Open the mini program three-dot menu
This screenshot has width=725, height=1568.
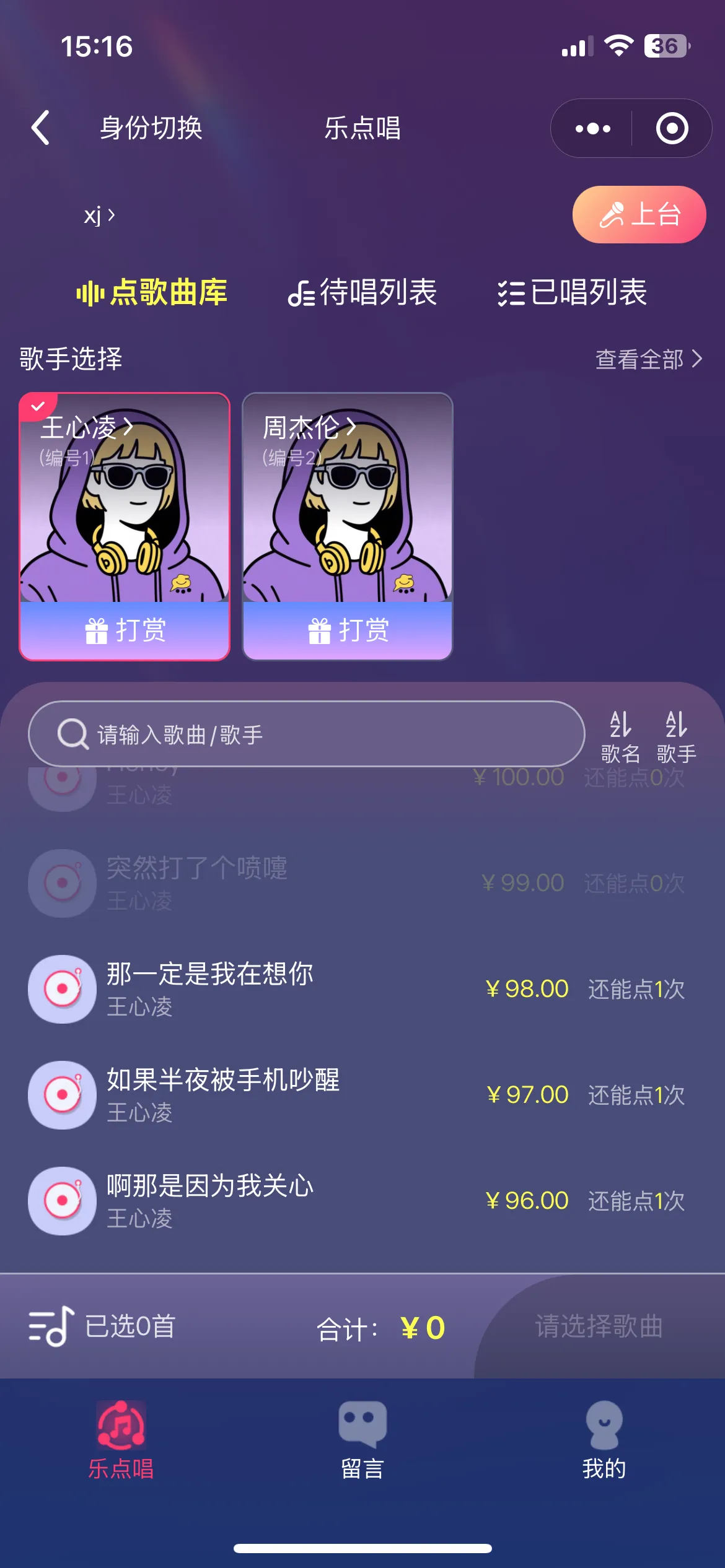(x=592, y=129)
